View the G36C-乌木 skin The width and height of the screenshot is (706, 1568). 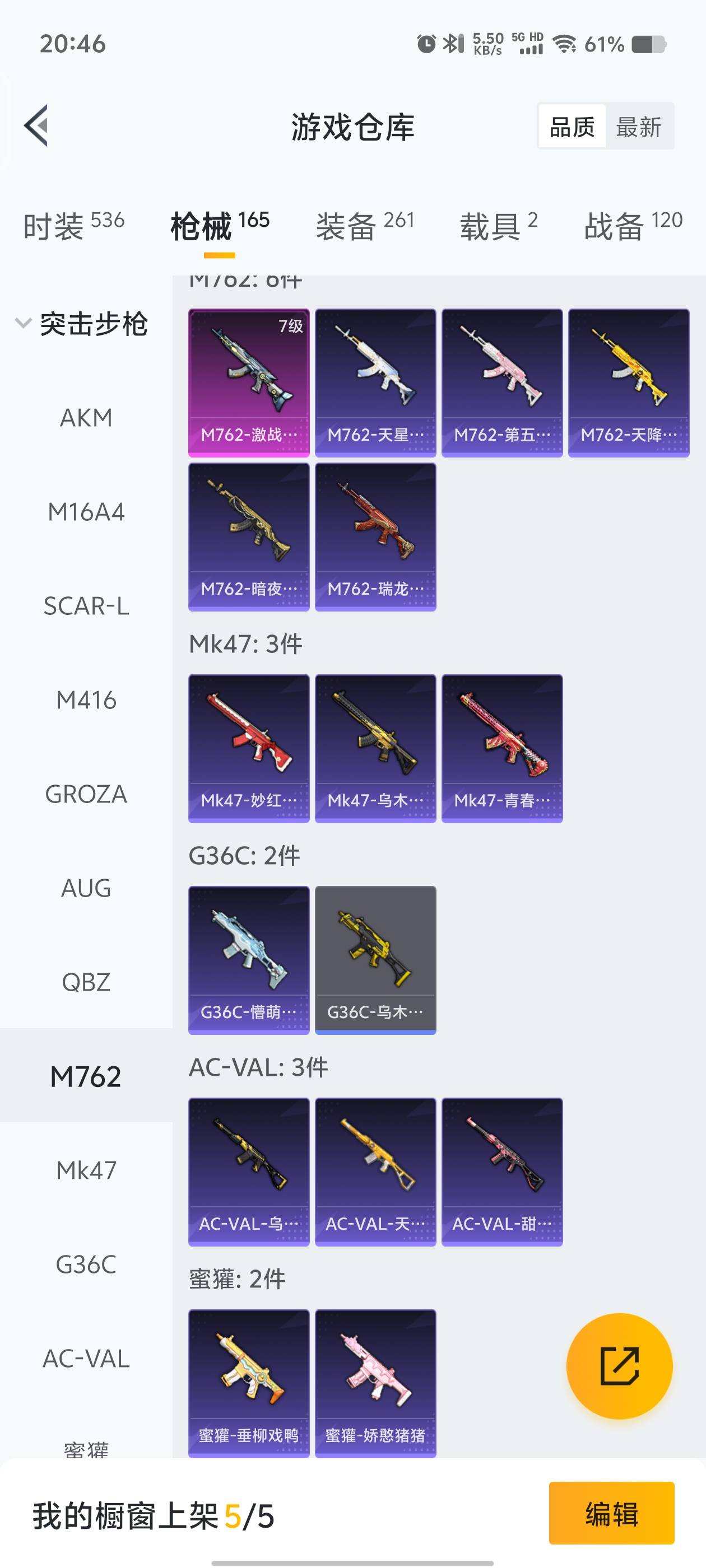click(375, 959)
